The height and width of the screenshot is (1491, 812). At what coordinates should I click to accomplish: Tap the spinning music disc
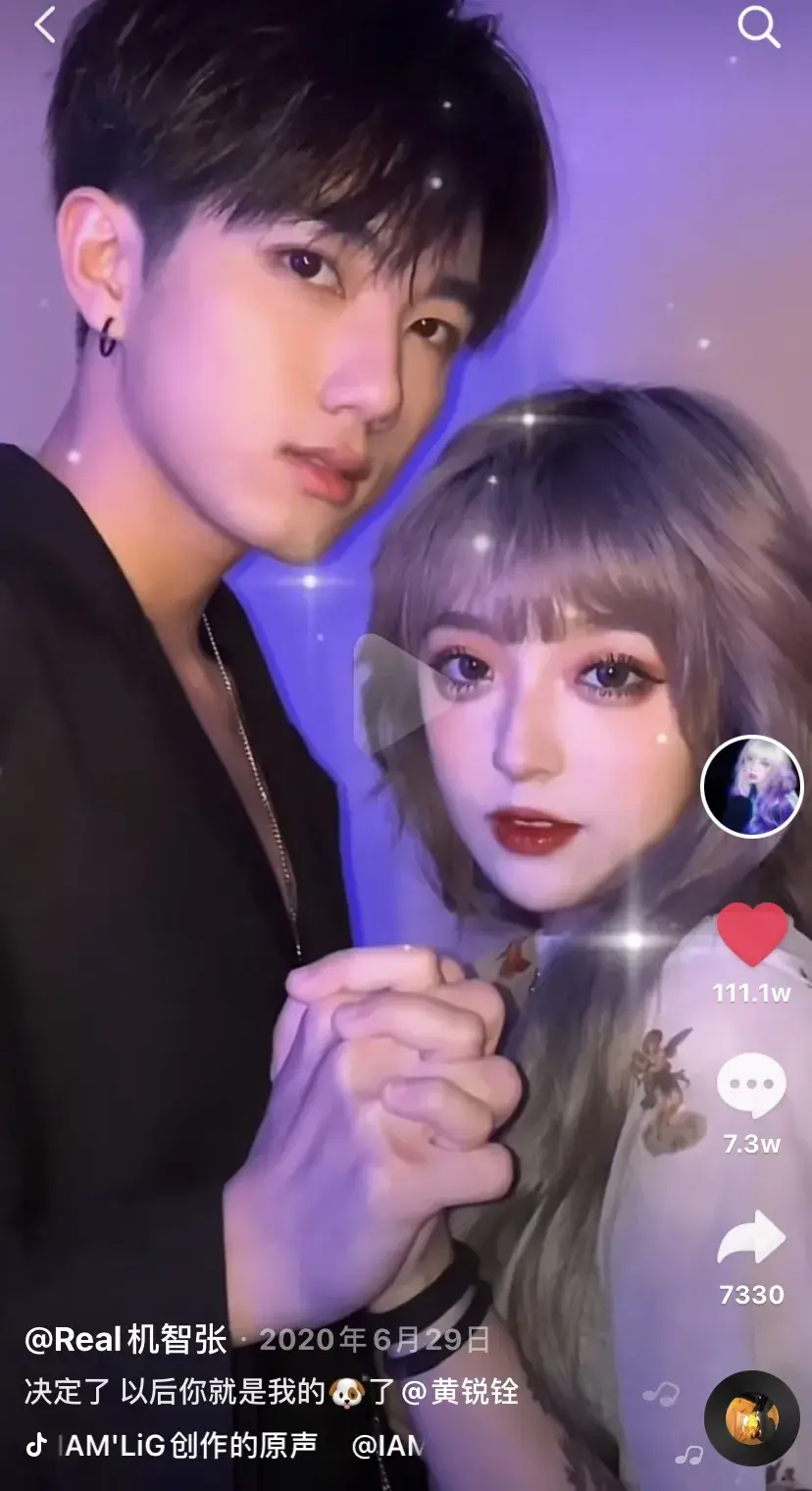click(752, 1417)
